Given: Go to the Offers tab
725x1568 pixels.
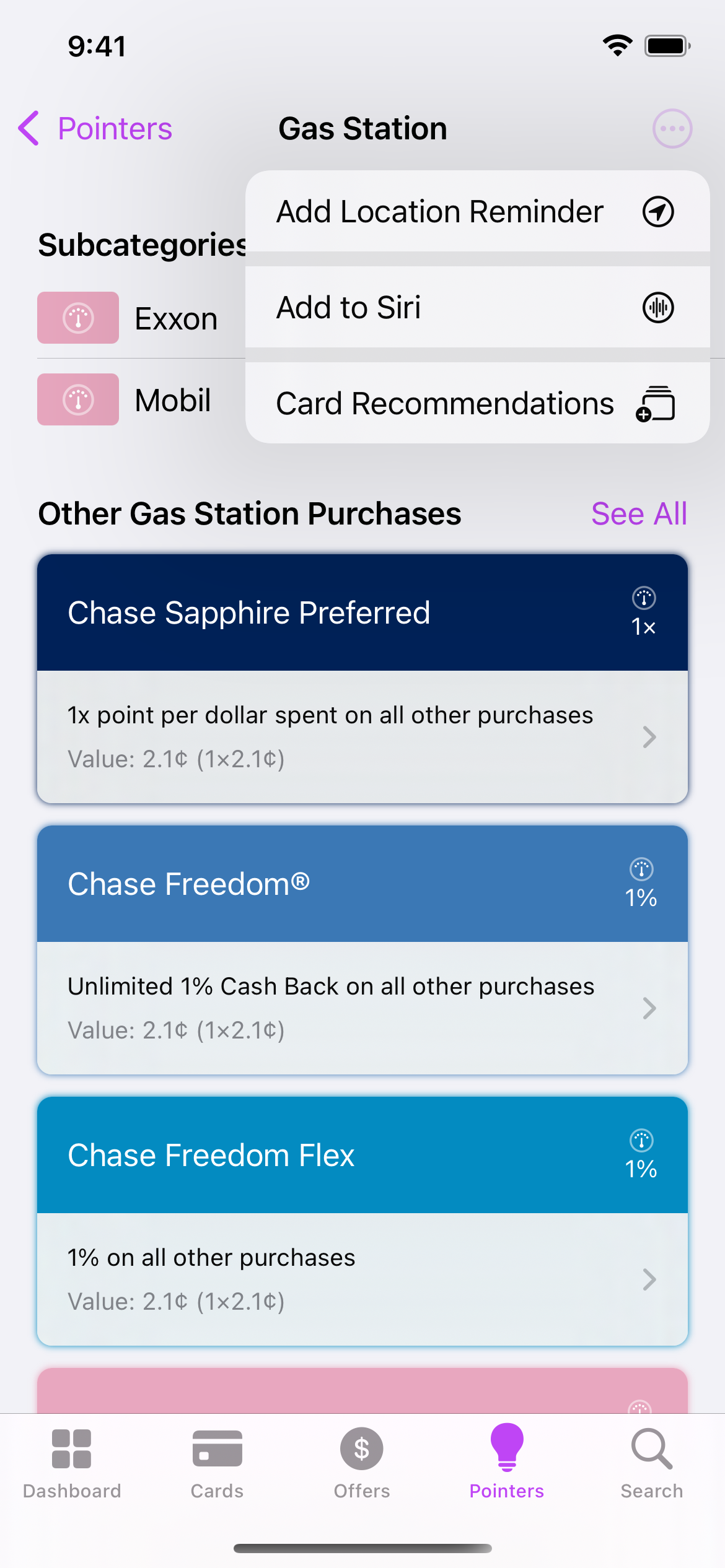Looking at the screenshot, I should click(362, 1464).
